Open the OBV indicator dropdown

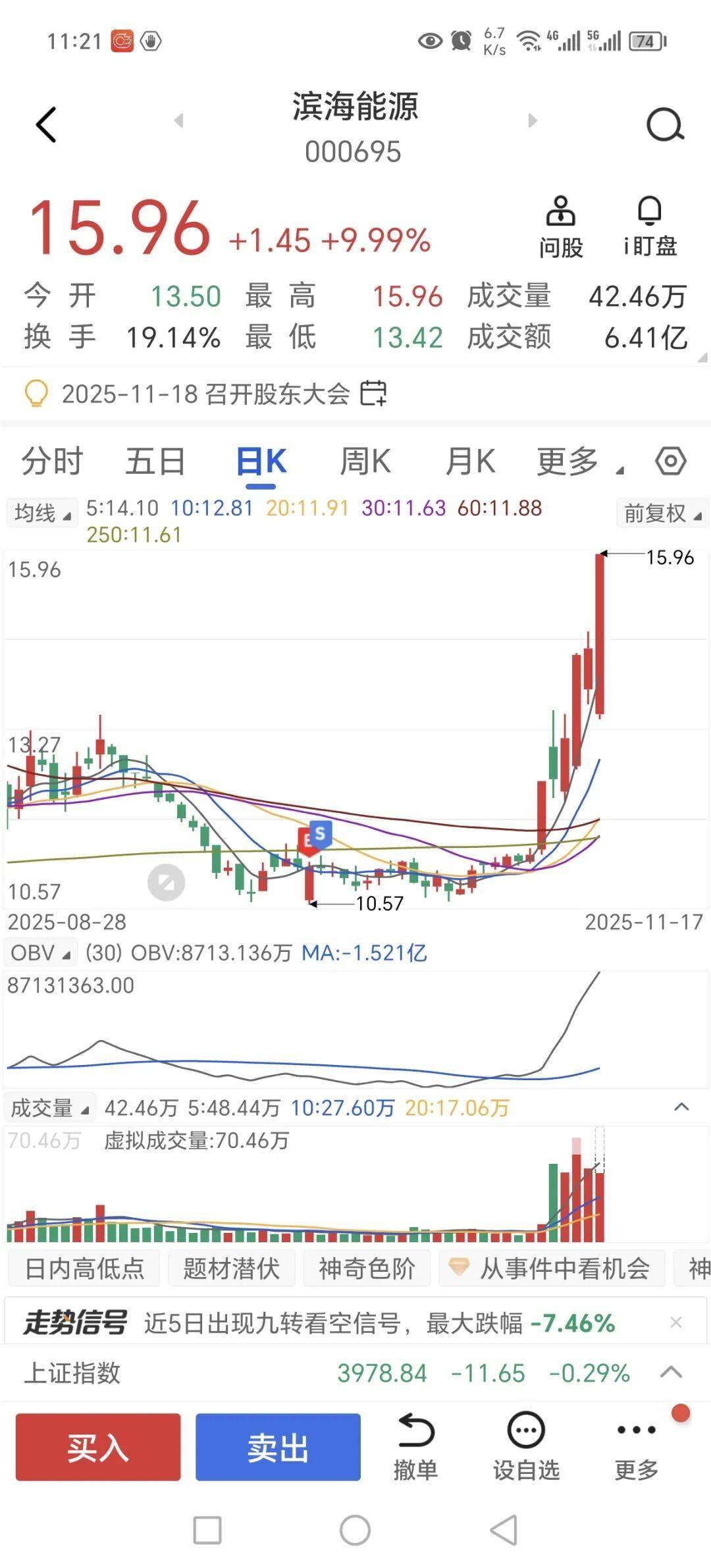pos(39,953)
